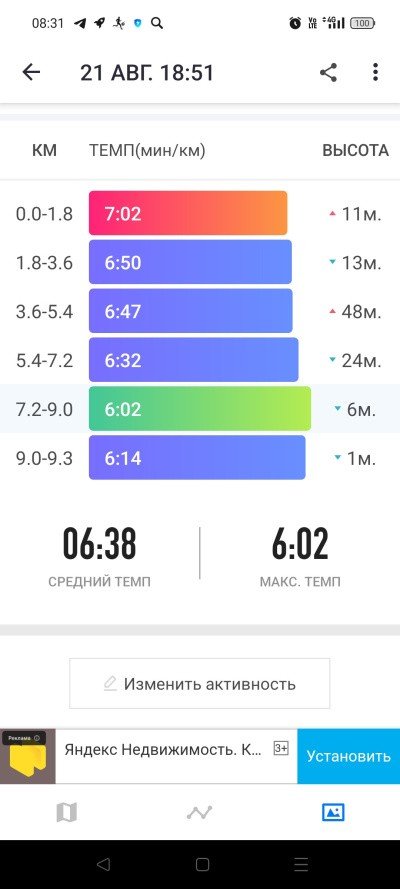Viewport: 400px width, 889px height.
Task: Select the 7.2-9.0 km split row
Action: pyautogui.click(x=200, y=409)
